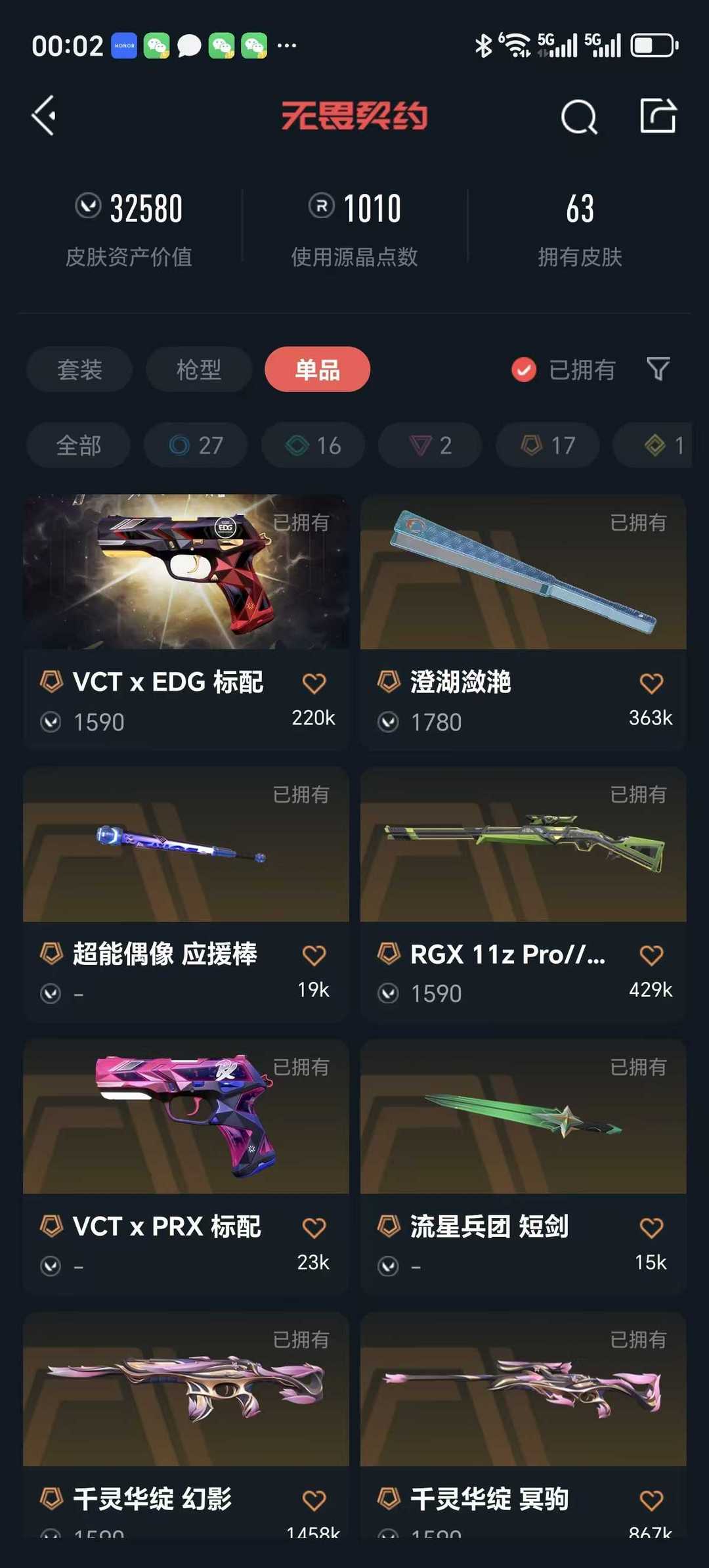This screenshot has width=709, height=1568.
Task: Filter by the chip showing 17
Action: (548, 445)
